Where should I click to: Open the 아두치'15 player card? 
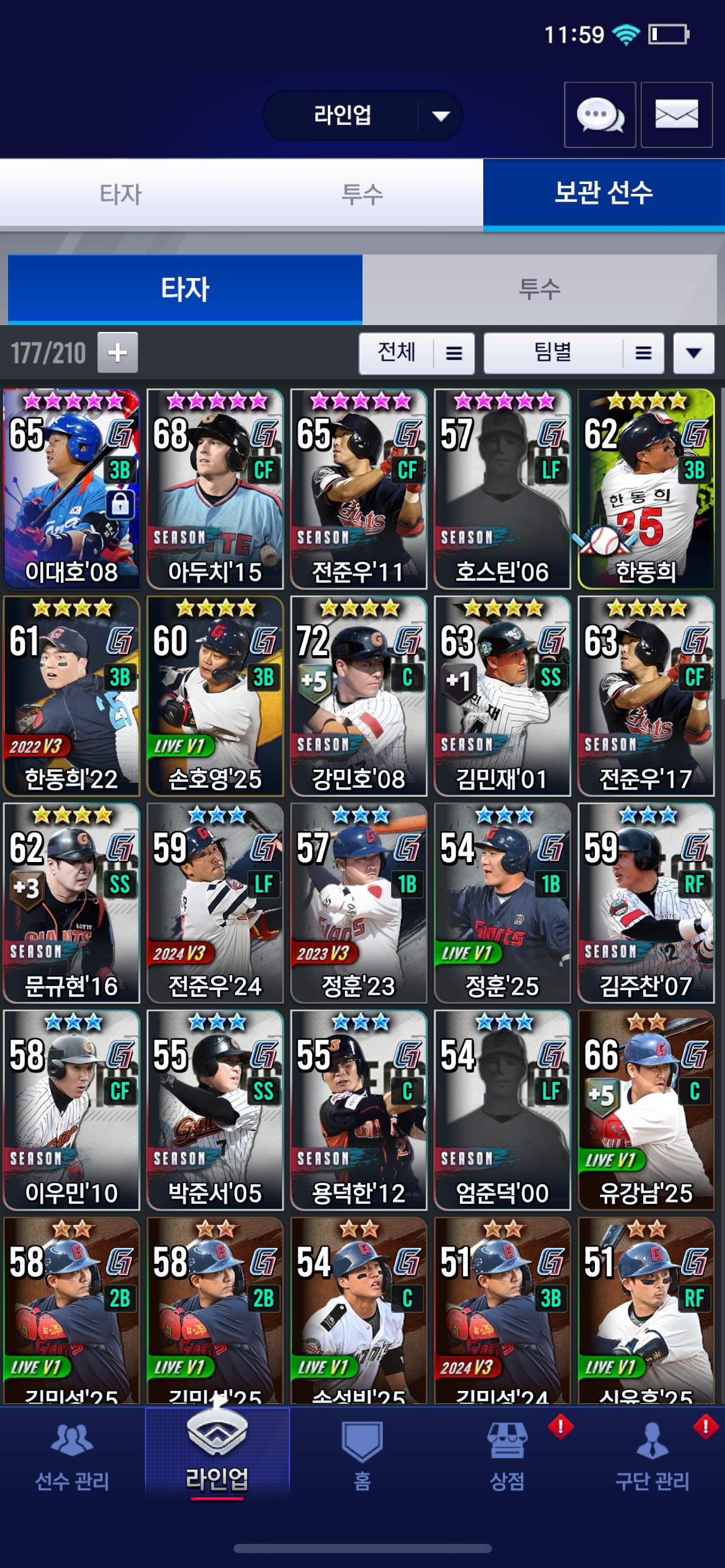215,489
